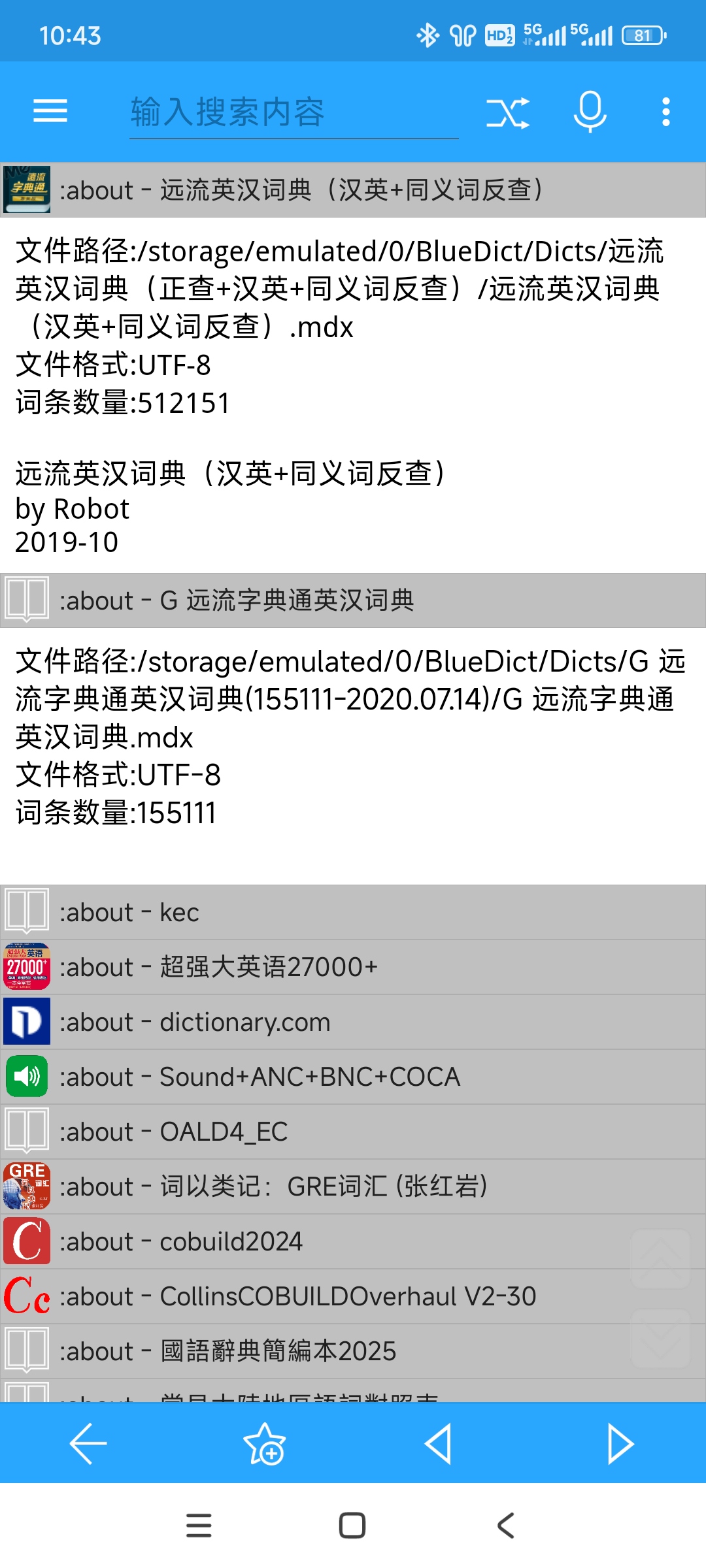Start voice search with the microphone
Screen dimensions: 706x1568
coord(590,111)
